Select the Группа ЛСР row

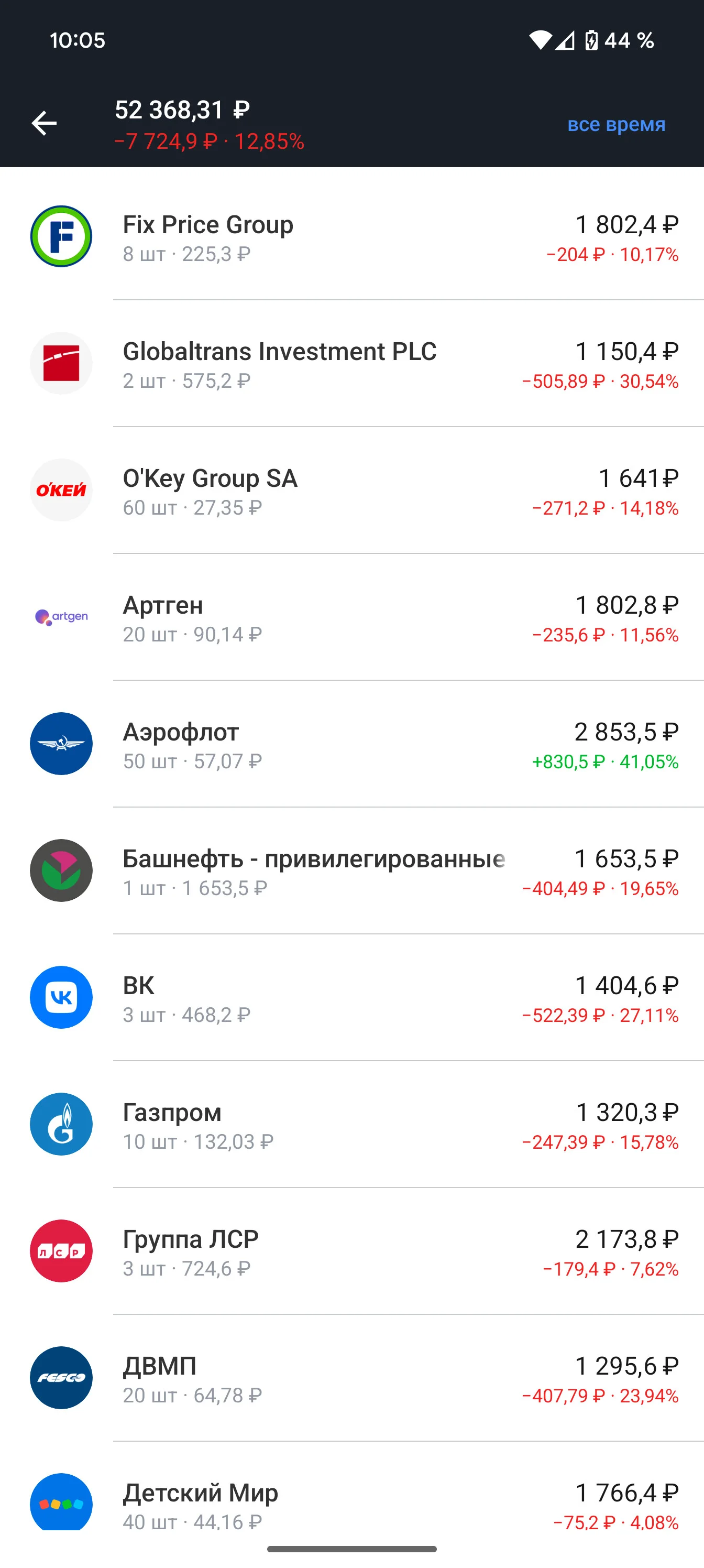tap(351, 1251)
